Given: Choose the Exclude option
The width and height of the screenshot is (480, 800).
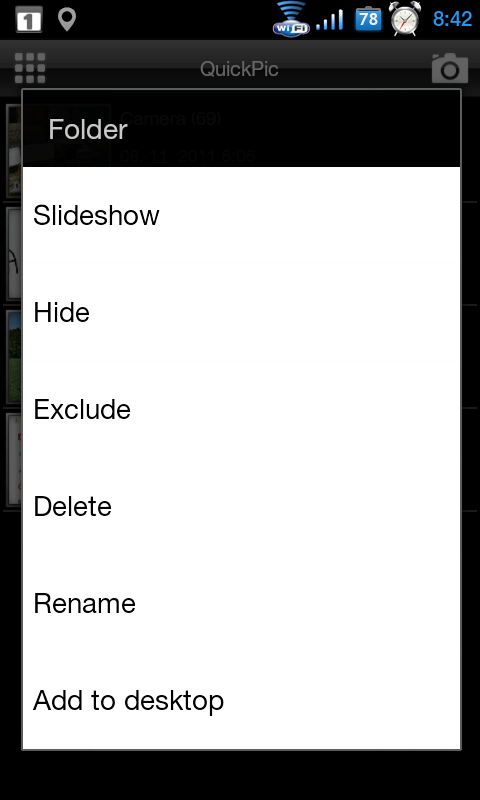Looking at the screenshot, I should point(241,409).
